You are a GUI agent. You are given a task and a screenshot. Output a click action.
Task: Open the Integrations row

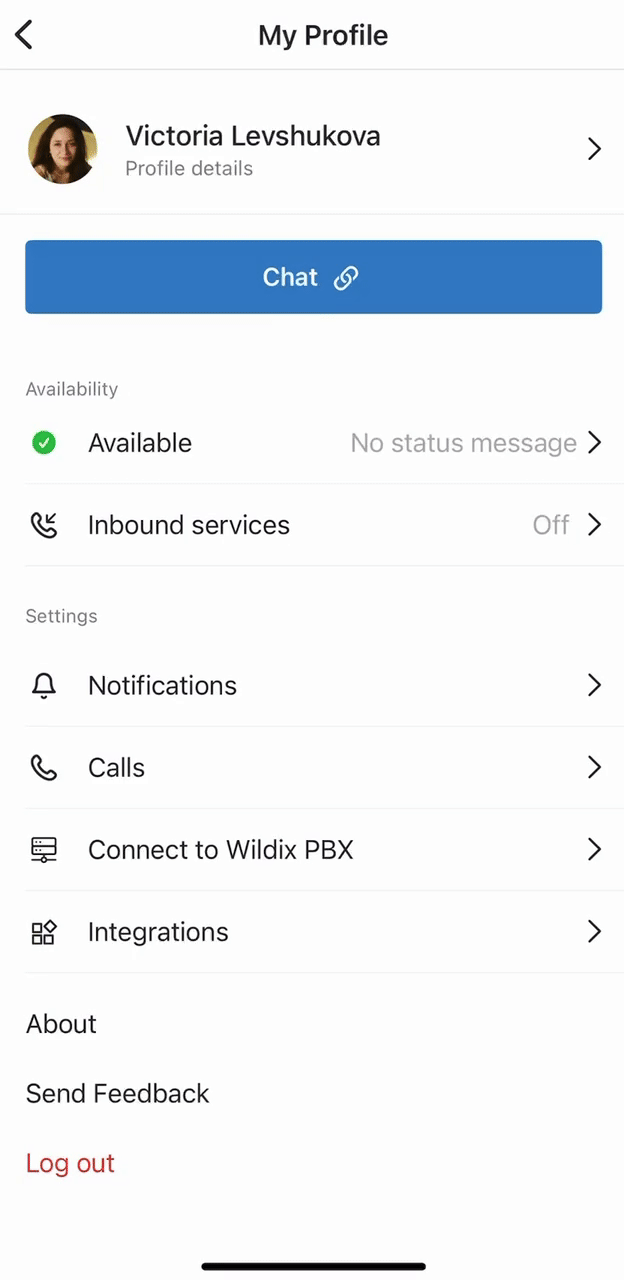click(312, 932)
